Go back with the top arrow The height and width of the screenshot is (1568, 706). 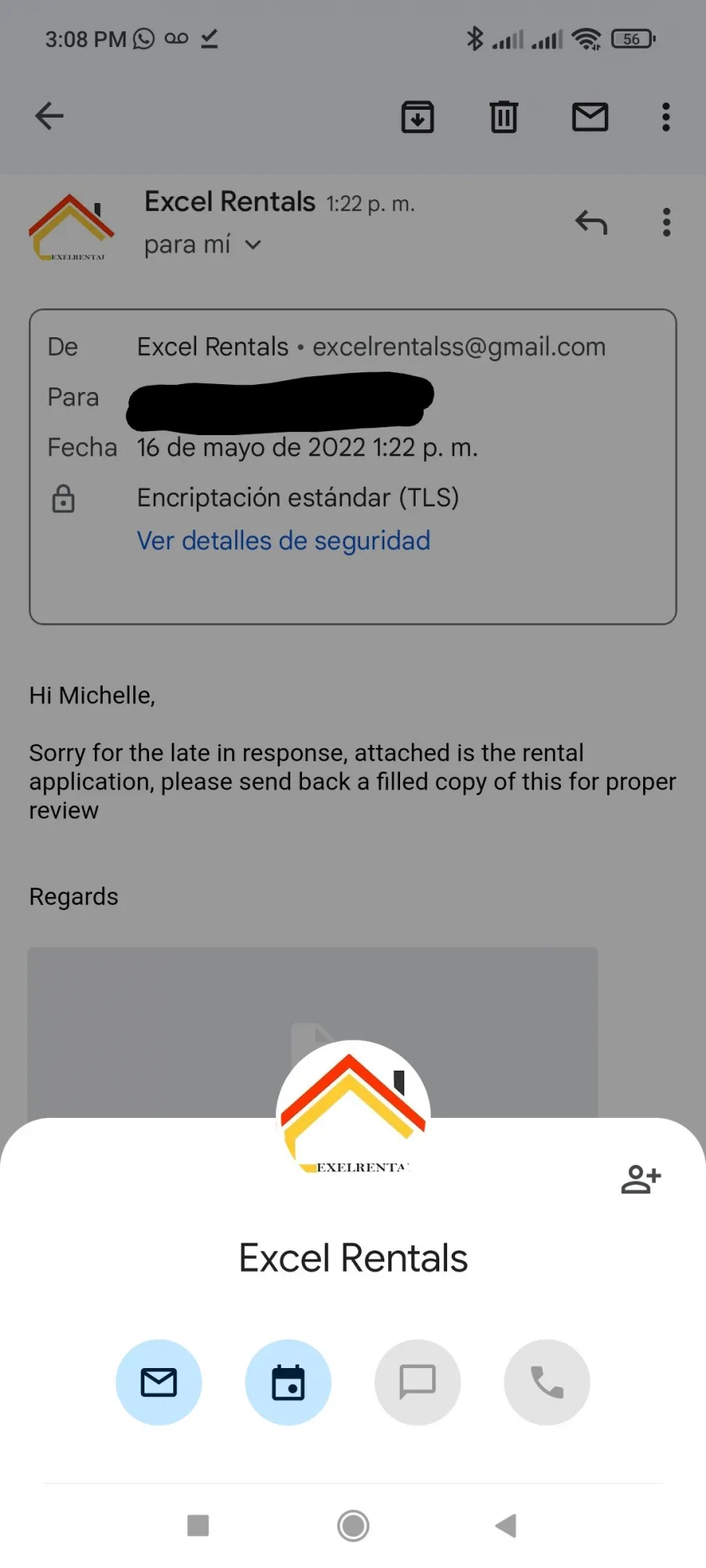pyautogui.click(x=49, y=116)
